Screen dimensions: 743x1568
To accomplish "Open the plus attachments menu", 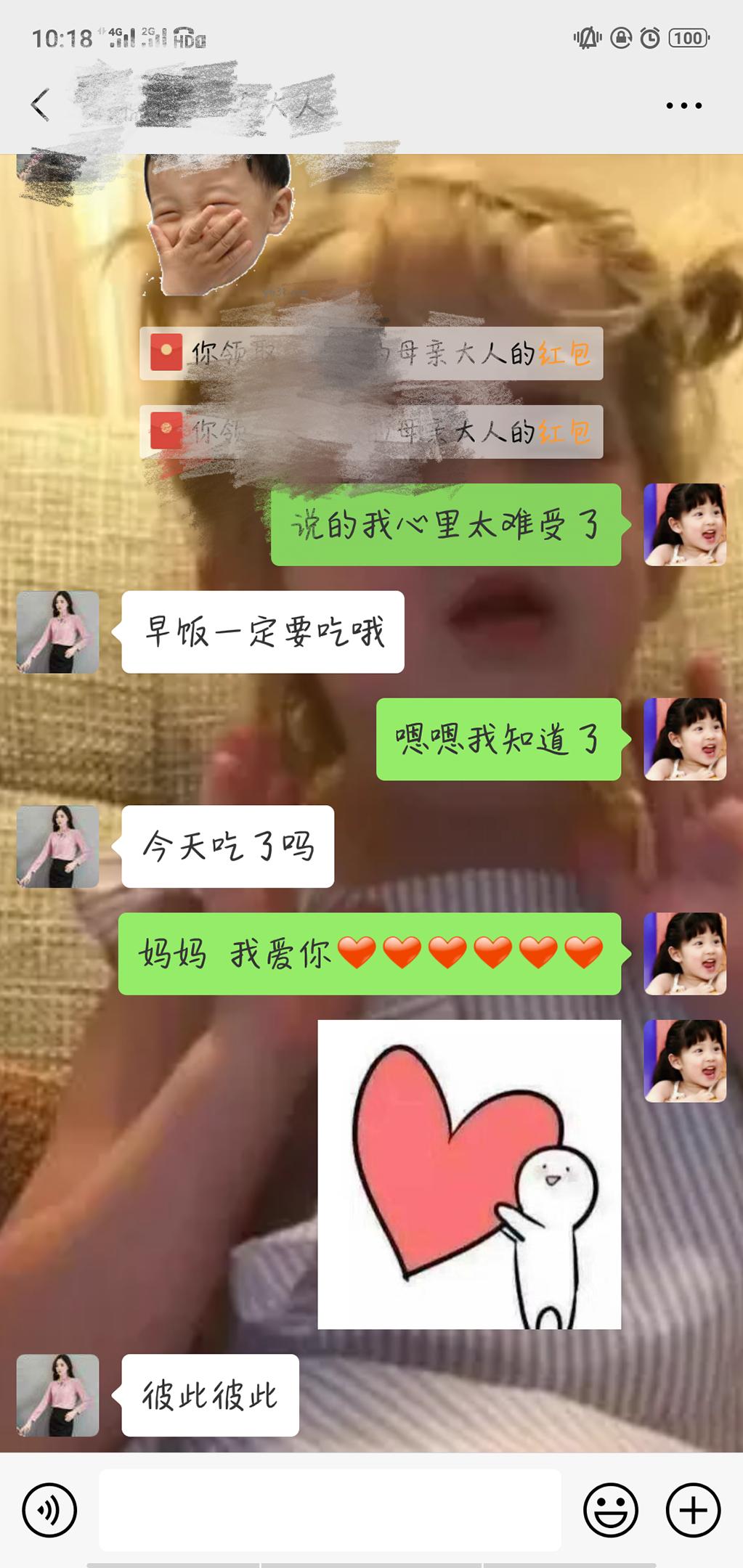I will (693, 1511).
